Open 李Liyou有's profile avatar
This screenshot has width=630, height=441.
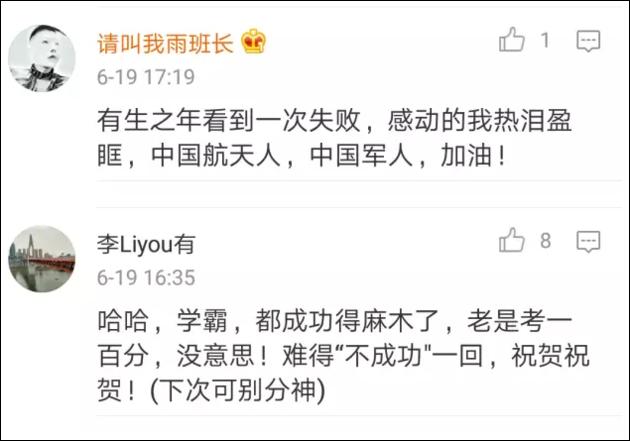(x=42, y=259)
